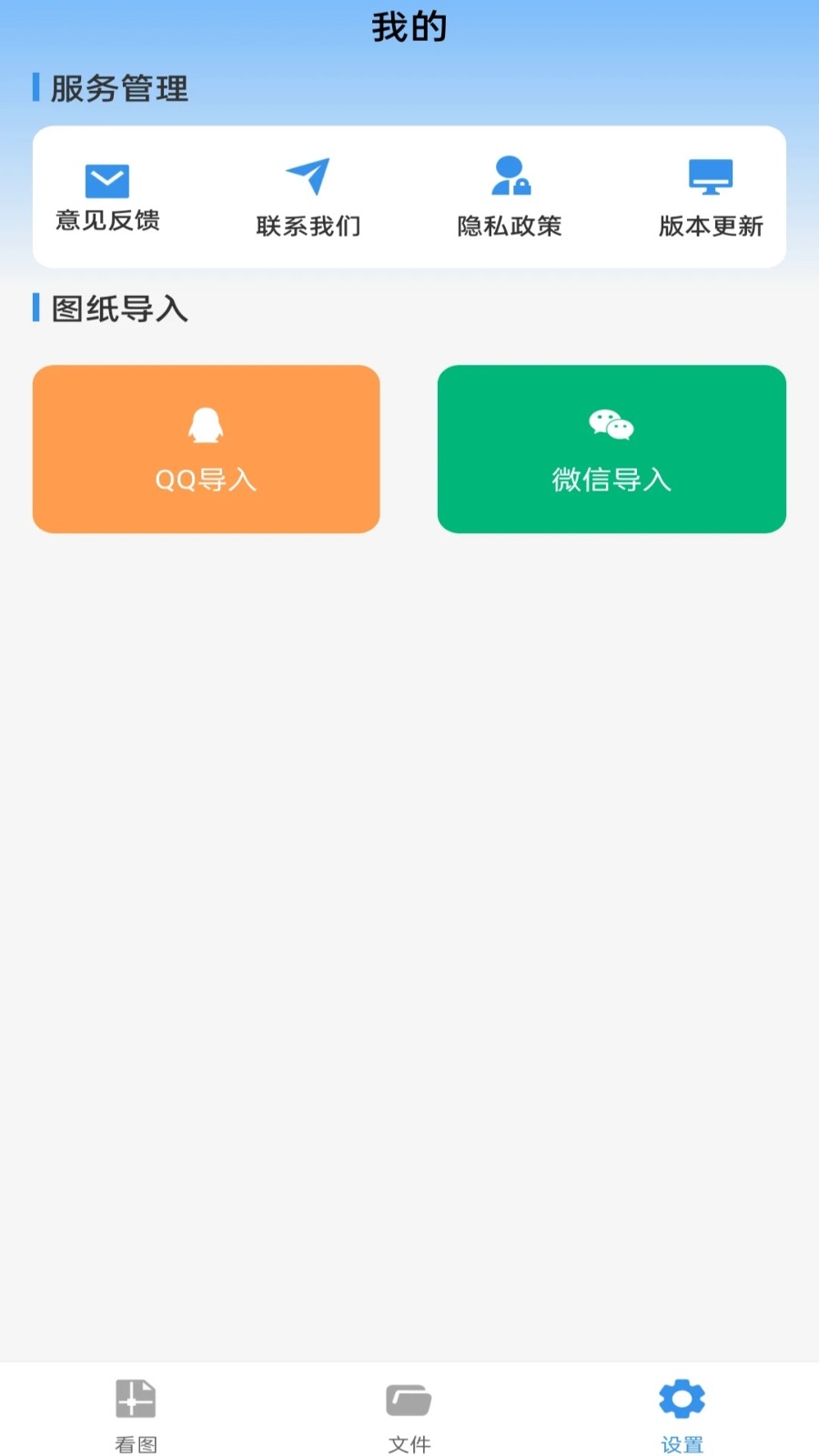View the 隐私政策 privacy policy
The width and height of the screenshot is (819, 1456).
coord(510,197)
